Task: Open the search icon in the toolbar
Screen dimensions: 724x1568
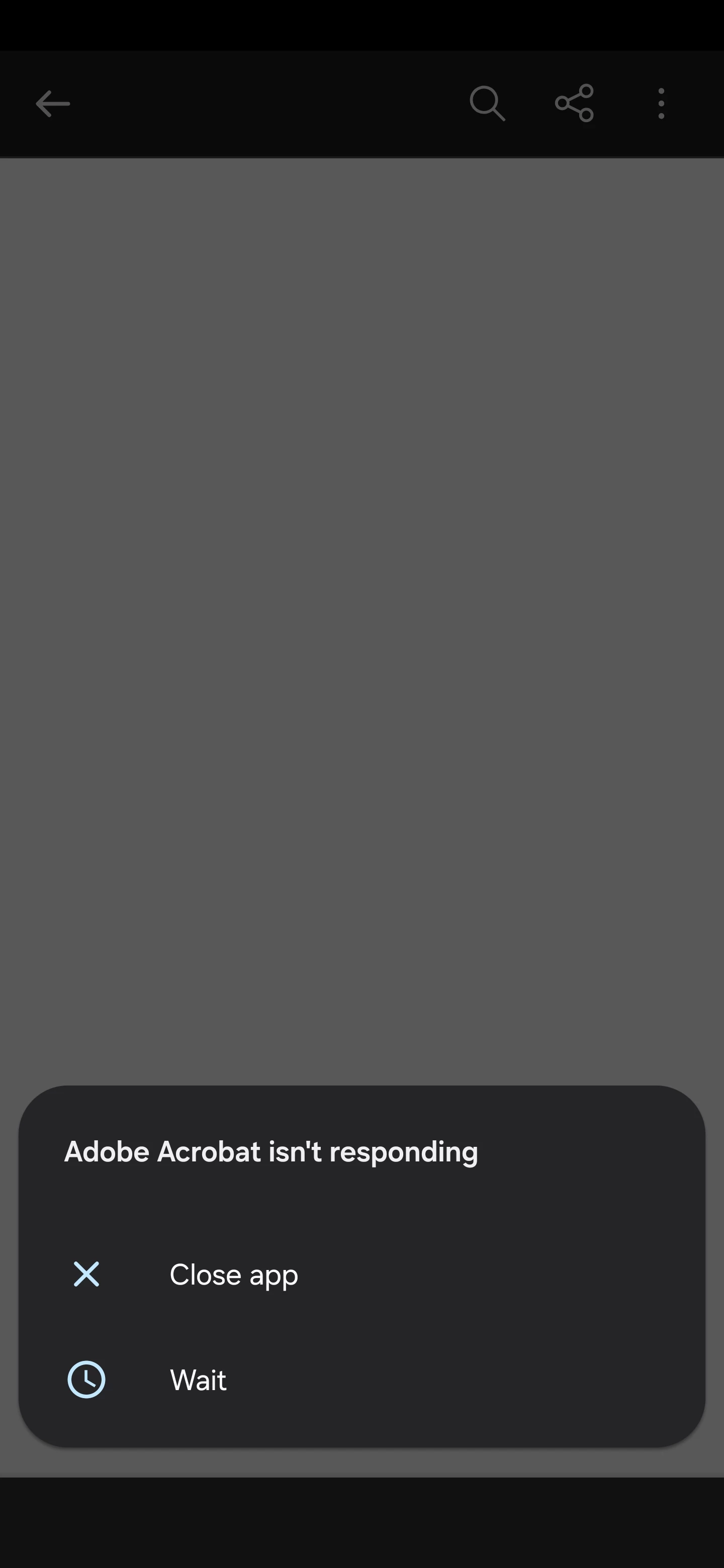Action: 487,104
